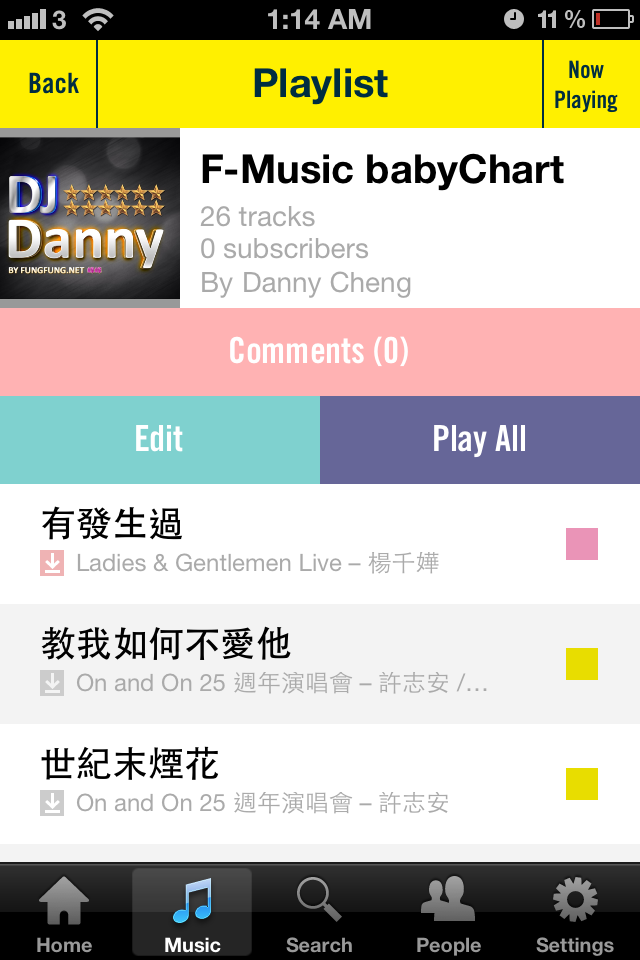Open the Settings tab
Viewport: 640px width, 960px height.
click(x=575, y=914)
